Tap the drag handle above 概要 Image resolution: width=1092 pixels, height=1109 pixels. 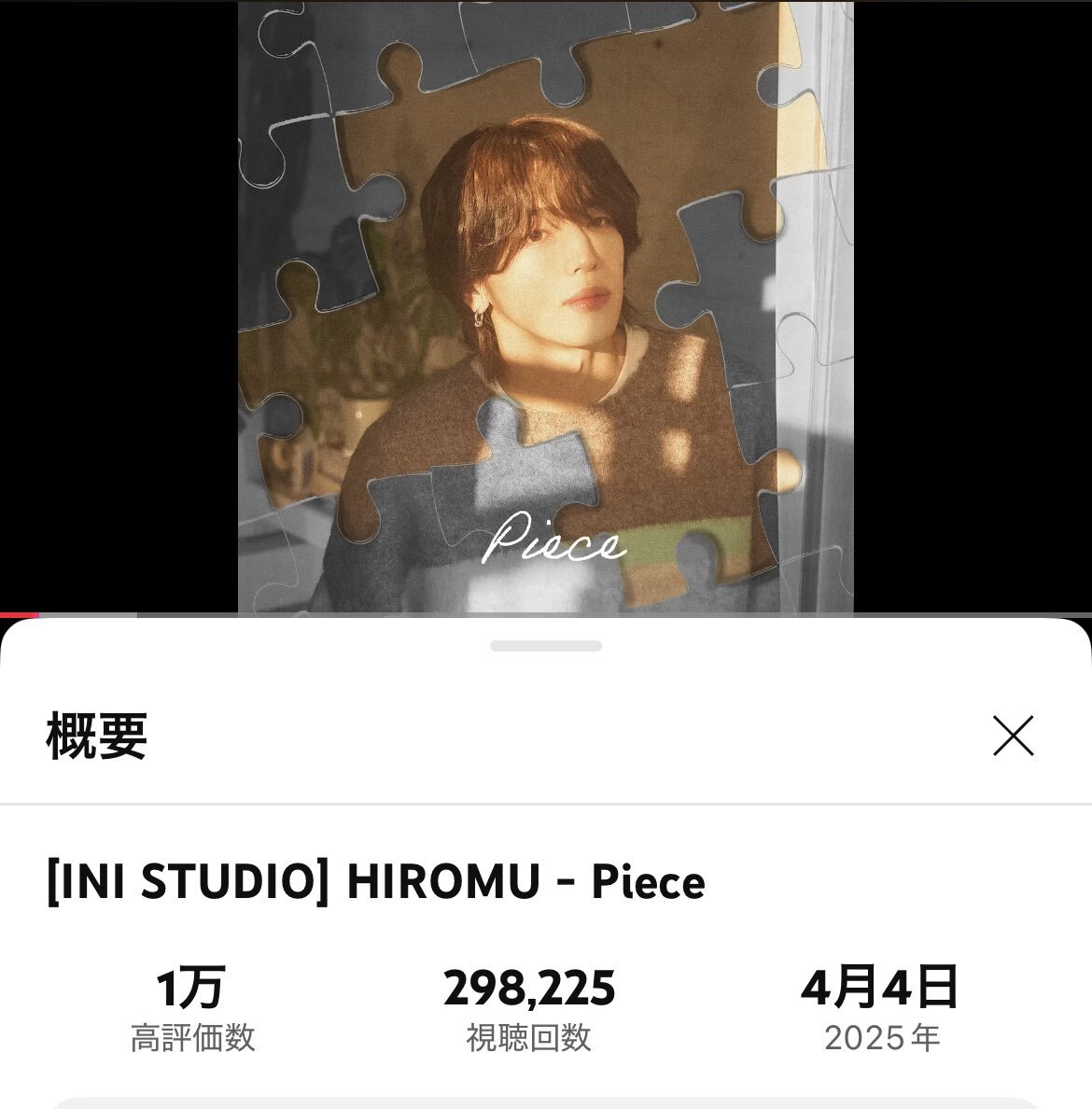tap(545, 646)
